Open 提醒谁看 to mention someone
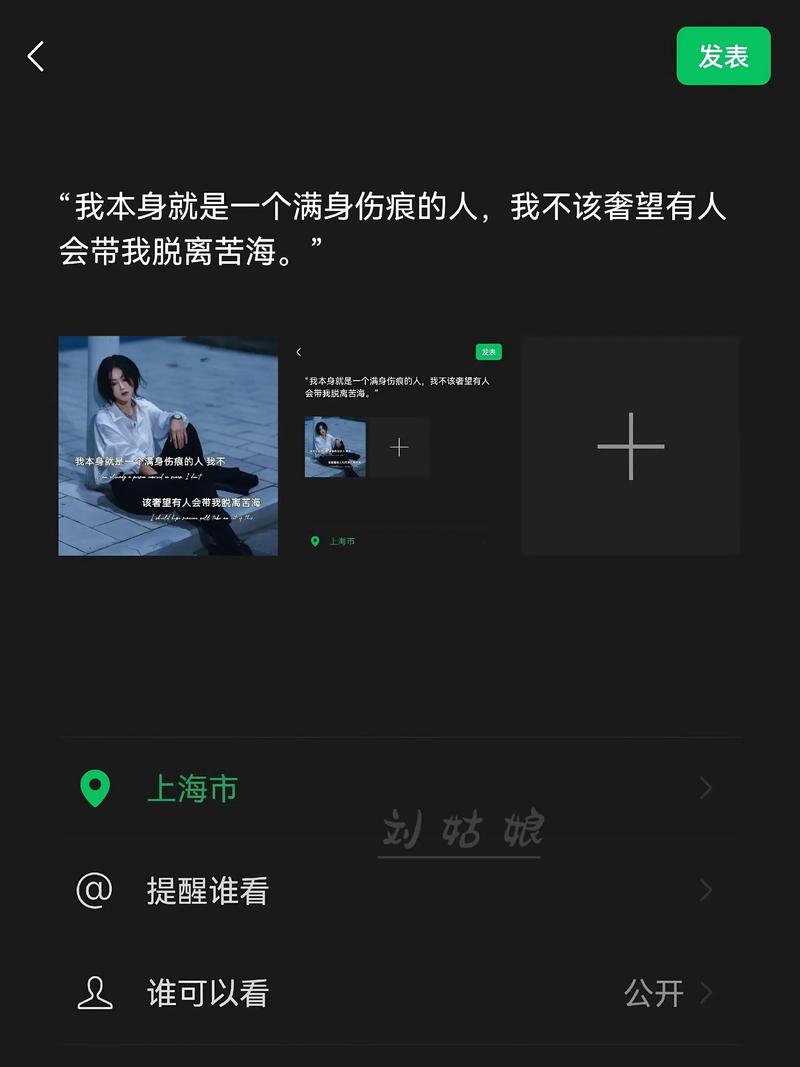Viewport: 800px width, 1067px height. [400, 890]
